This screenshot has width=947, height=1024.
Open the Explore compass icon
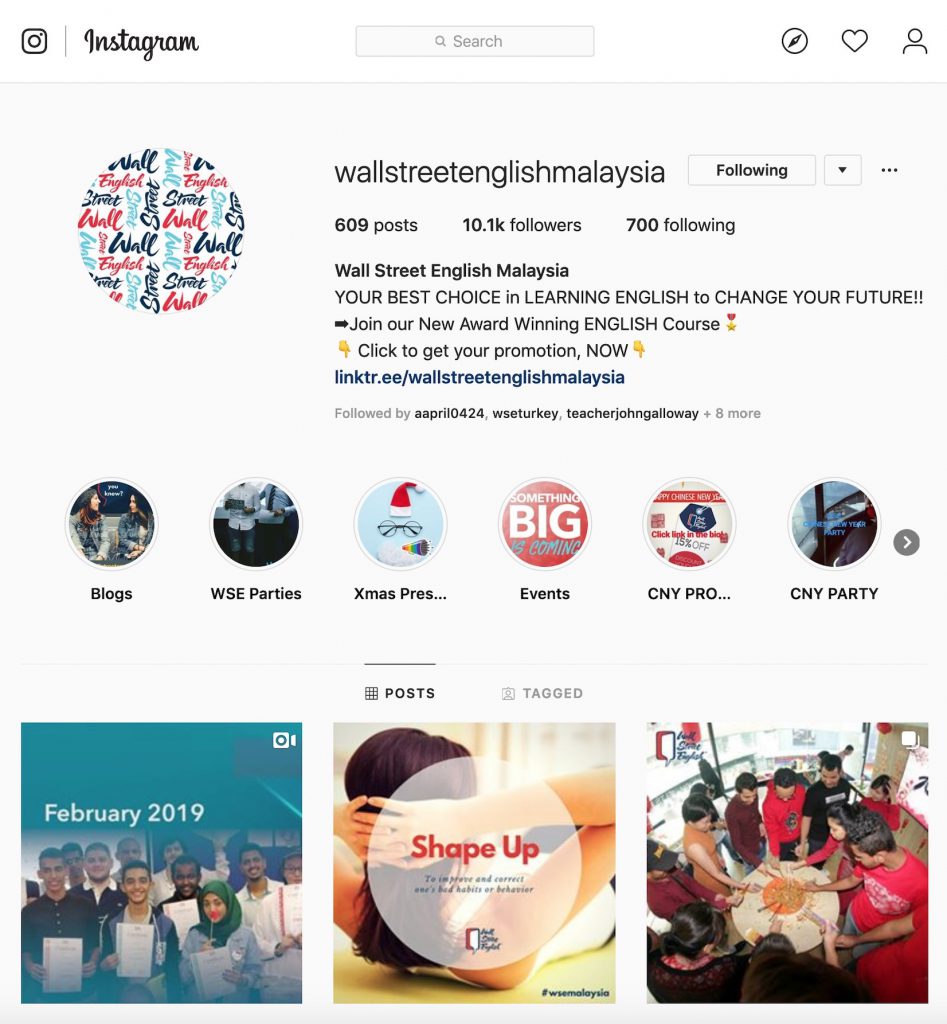tap(794, 41)
